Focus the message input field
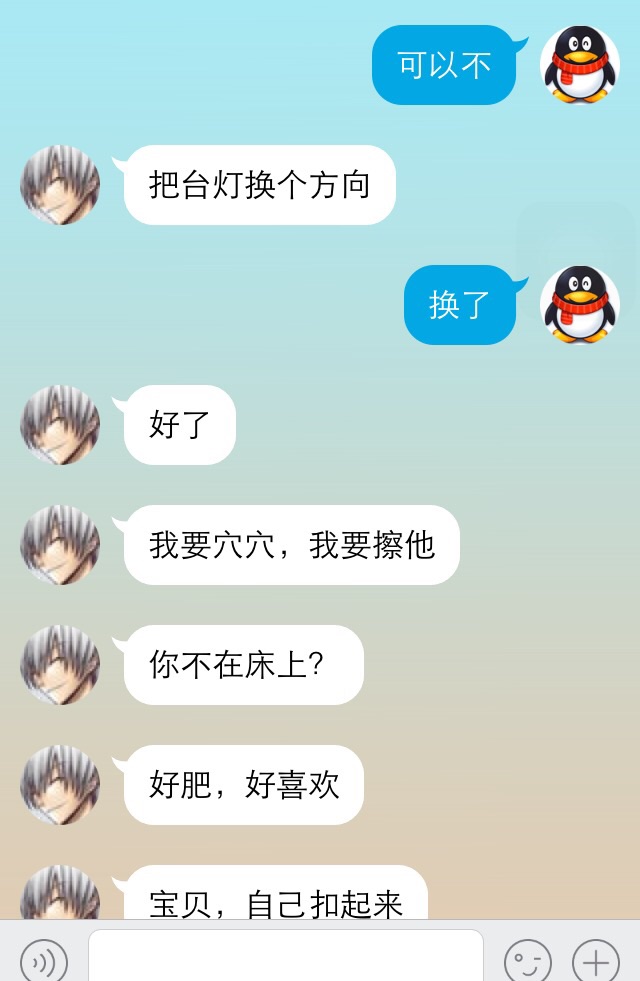The image size is (640, 981). pos(286,957)
